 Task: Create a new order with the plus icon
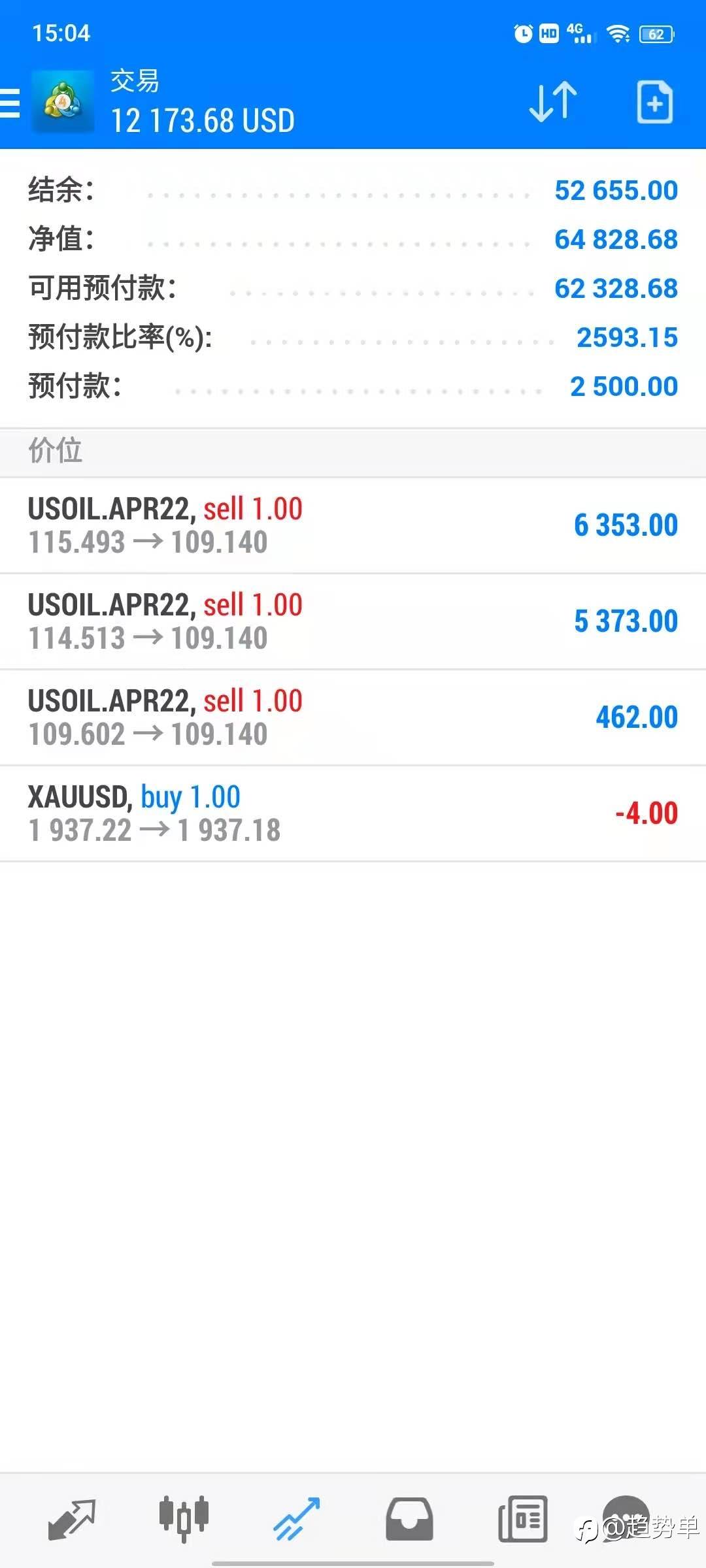(654, 102)
